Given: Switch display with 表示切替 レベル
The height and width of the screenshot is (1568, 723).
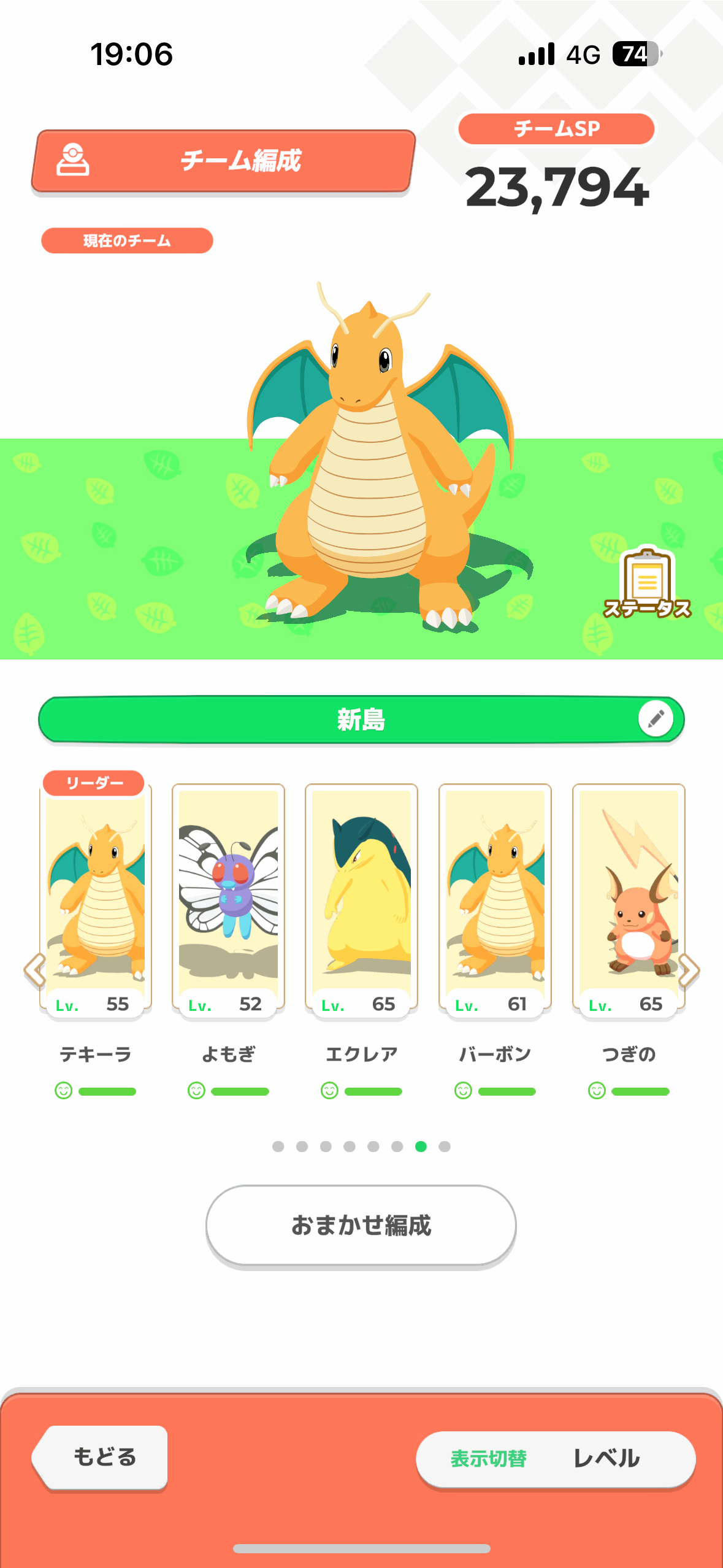Looking at the screenshot, I should pos(556,1459).
